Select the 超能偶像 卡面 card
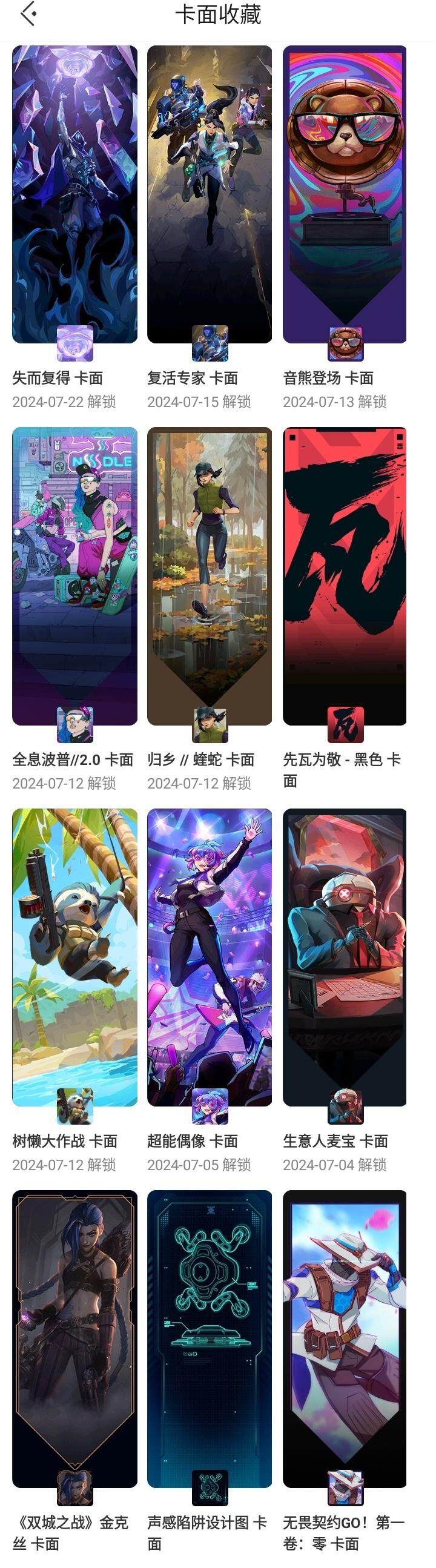The image size is (436, 1568). 210,957
